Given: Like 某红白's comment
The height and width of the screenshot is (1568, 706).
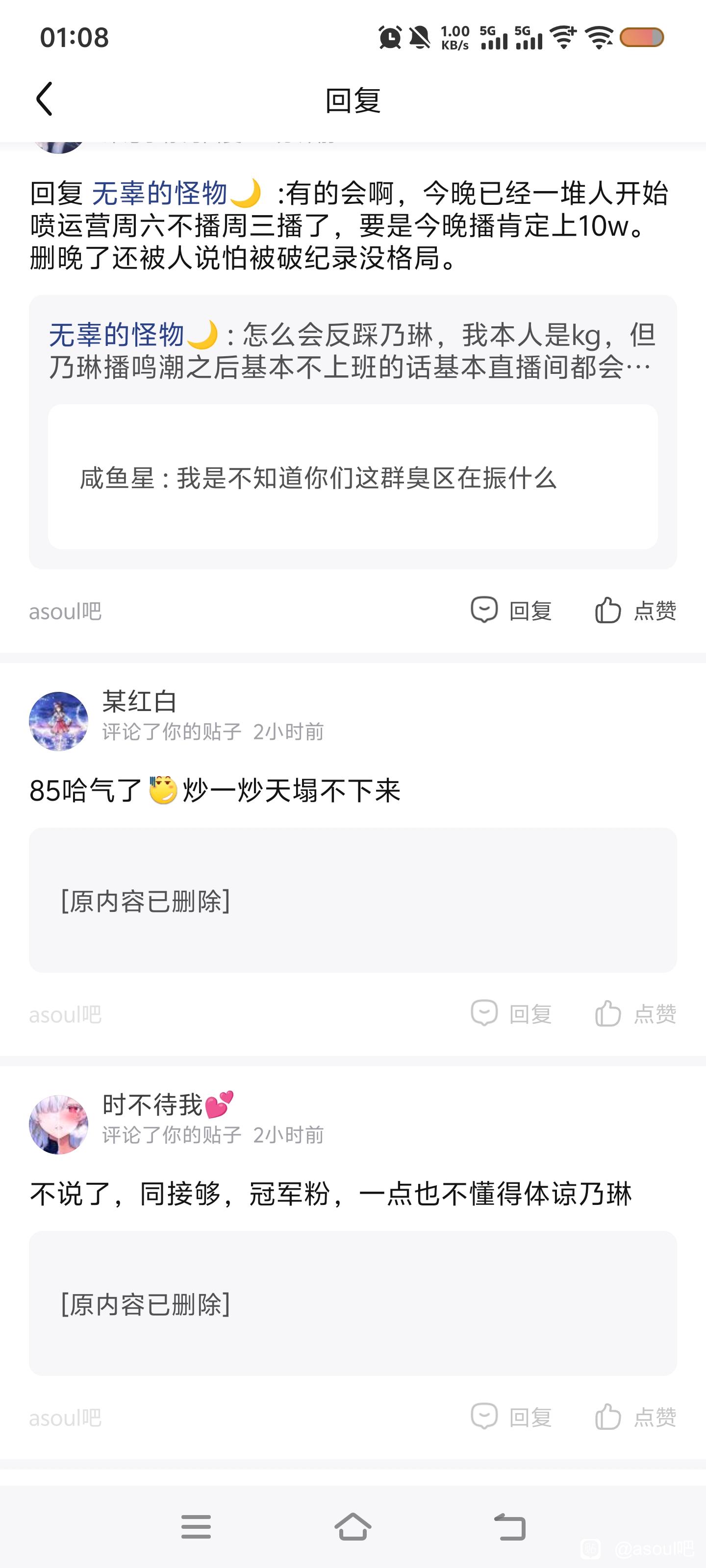Looking at the screenshot, I should click(x=635, y=1013).
